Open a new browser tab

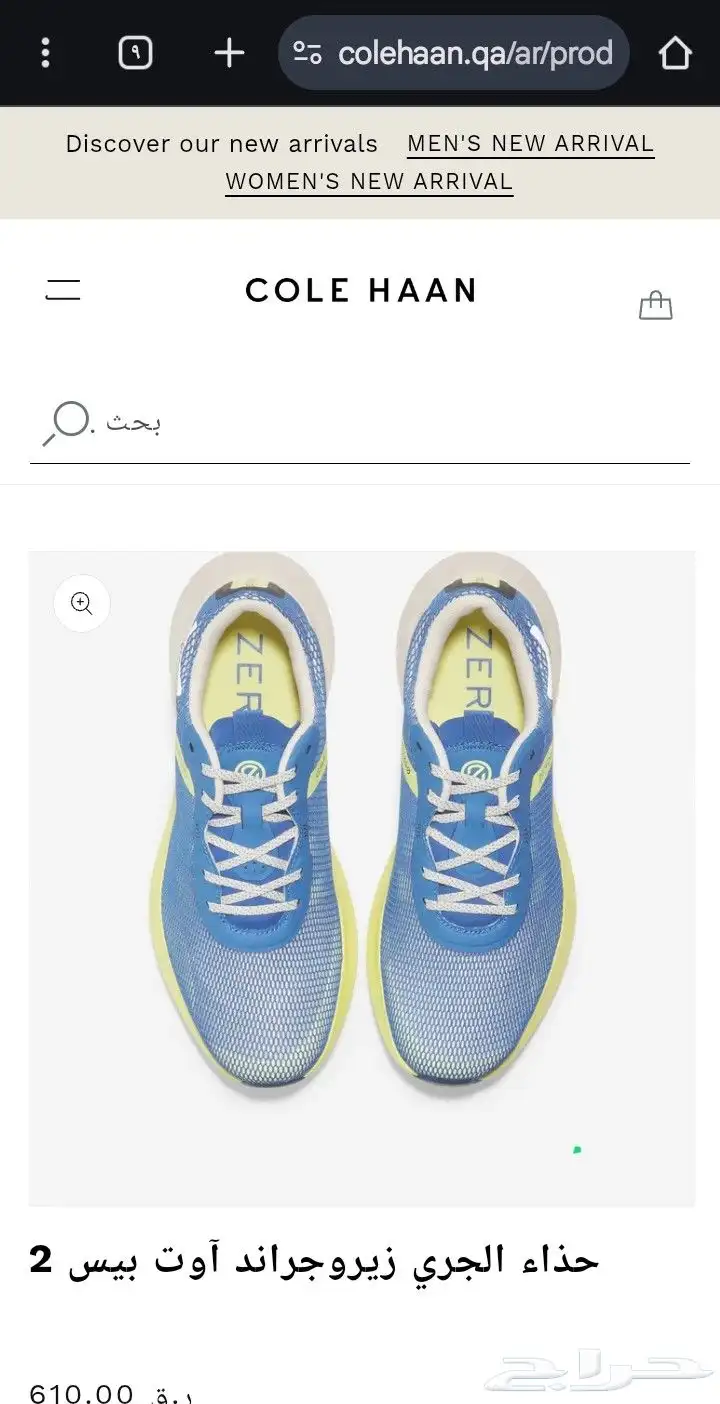point(229,53)
